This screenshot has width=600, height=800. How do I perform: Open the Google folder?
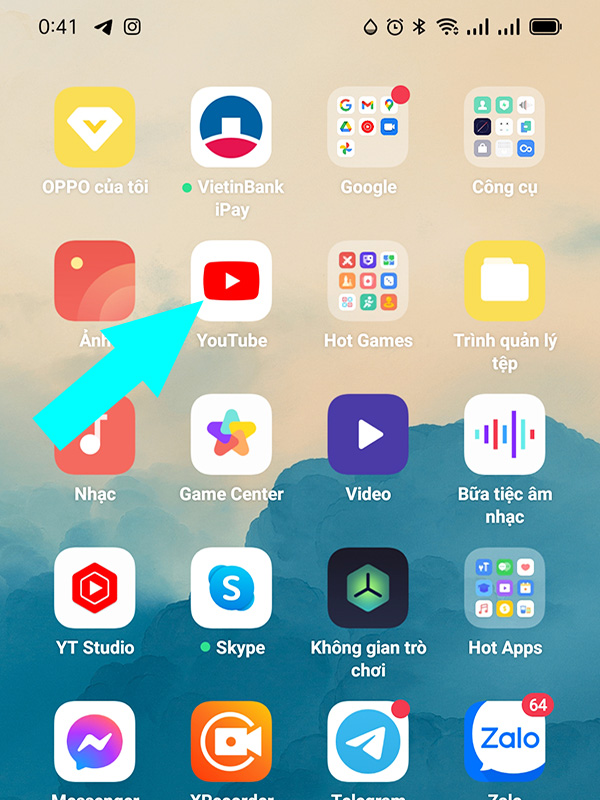click(368, 127)
